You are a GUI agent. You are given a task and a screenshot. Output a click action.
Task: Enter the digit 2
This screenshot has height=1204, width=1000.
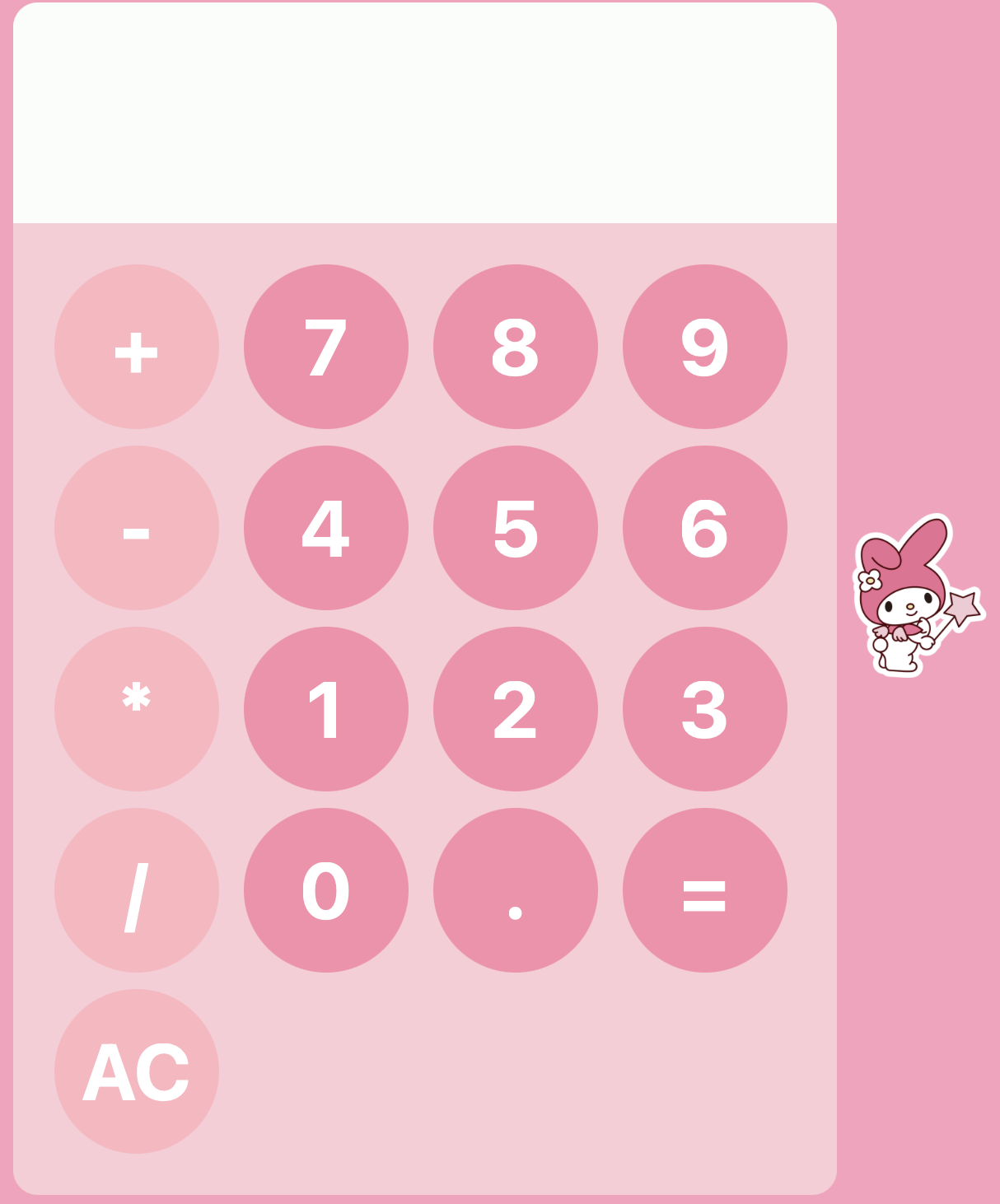[516, 709]
